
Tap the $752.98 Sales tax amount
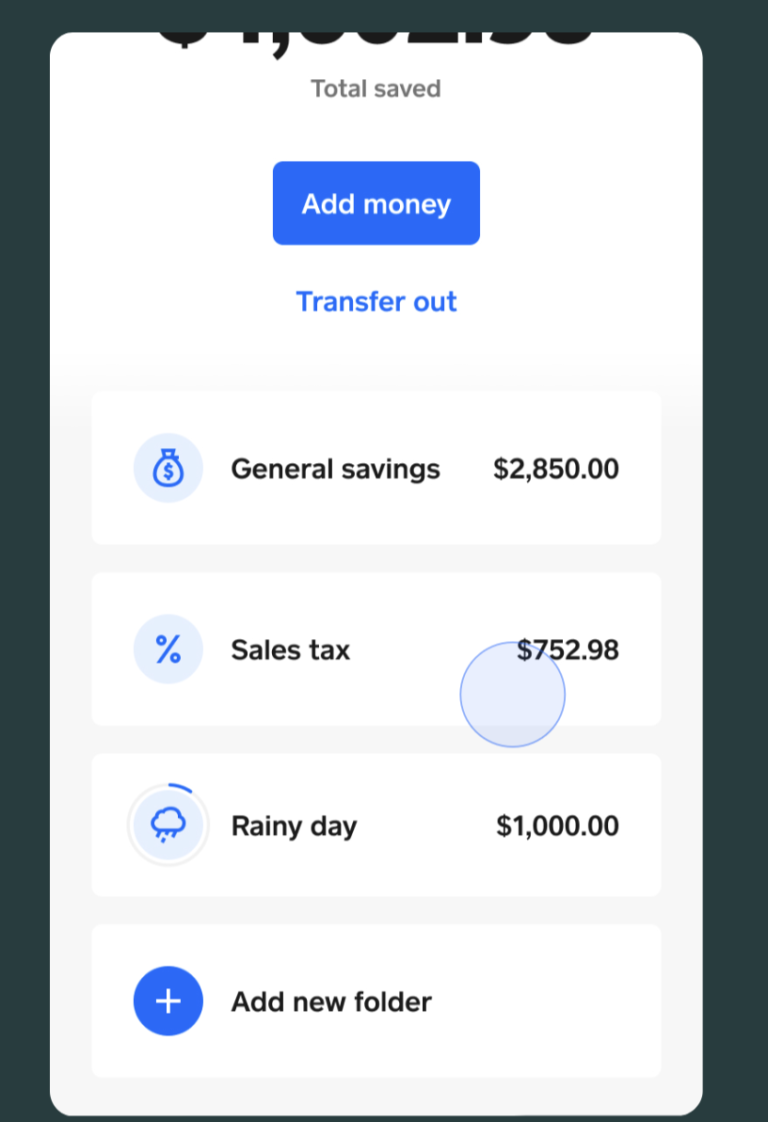pyautogui.click(x=568, y=649)
